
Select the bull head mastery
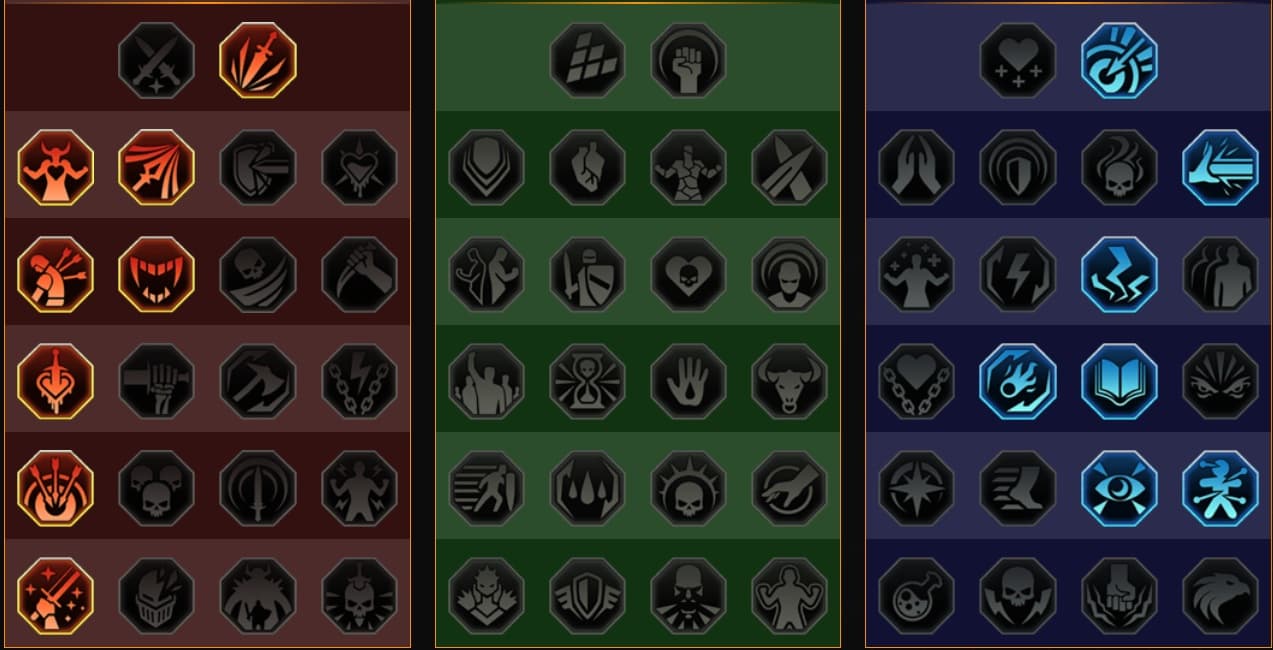(x=790, y=381)
